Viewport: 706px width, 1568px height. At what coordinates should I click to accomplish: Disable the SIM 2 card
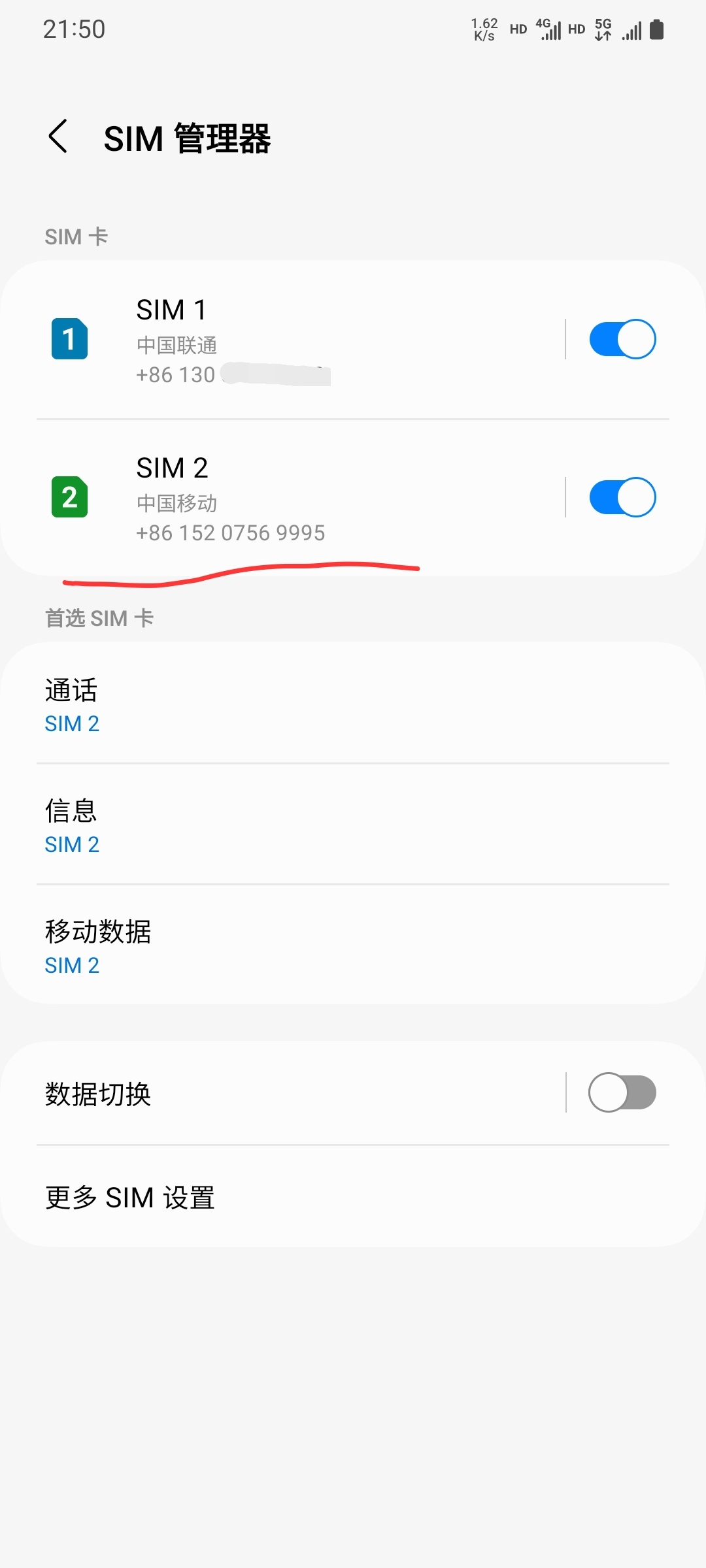tap(622, 497)
